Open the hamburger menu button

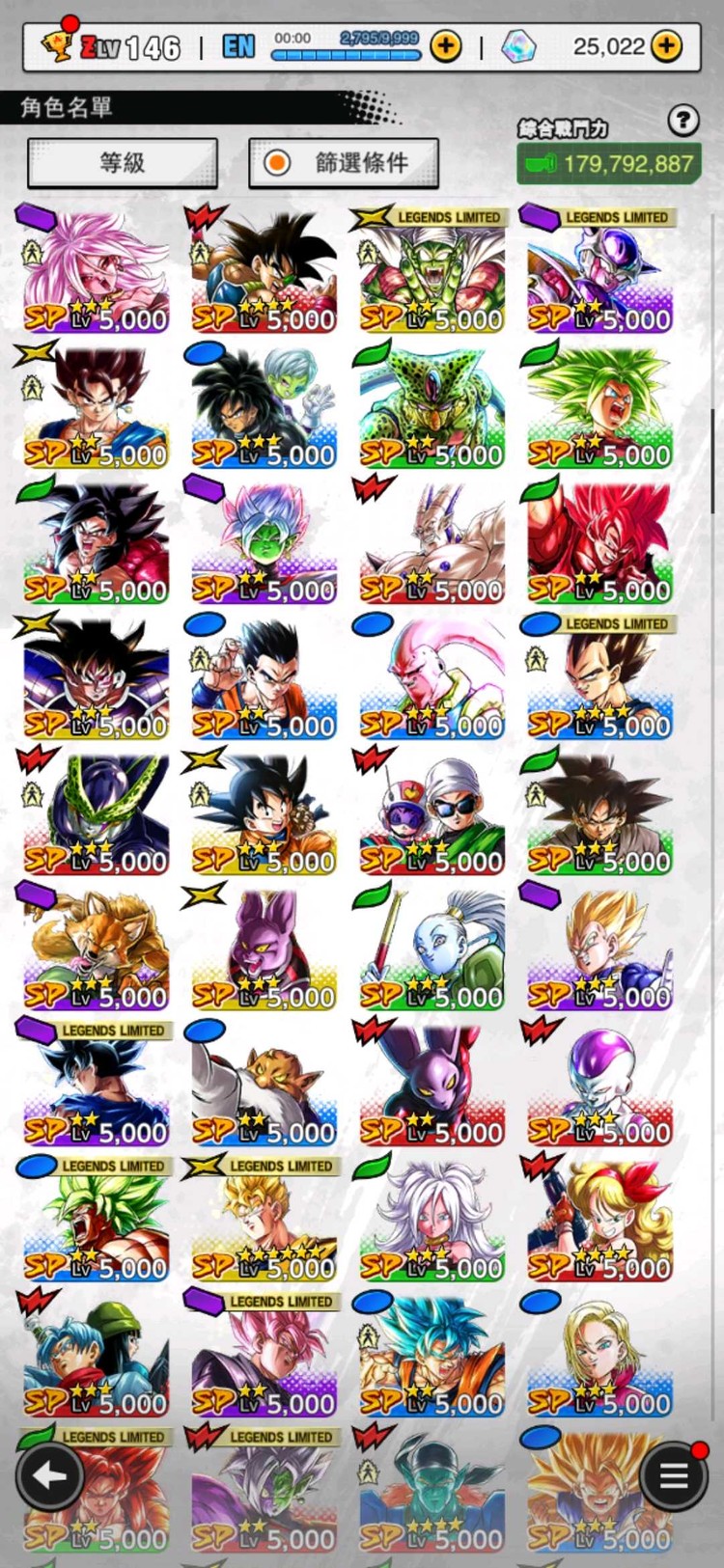click(673, 1475)
